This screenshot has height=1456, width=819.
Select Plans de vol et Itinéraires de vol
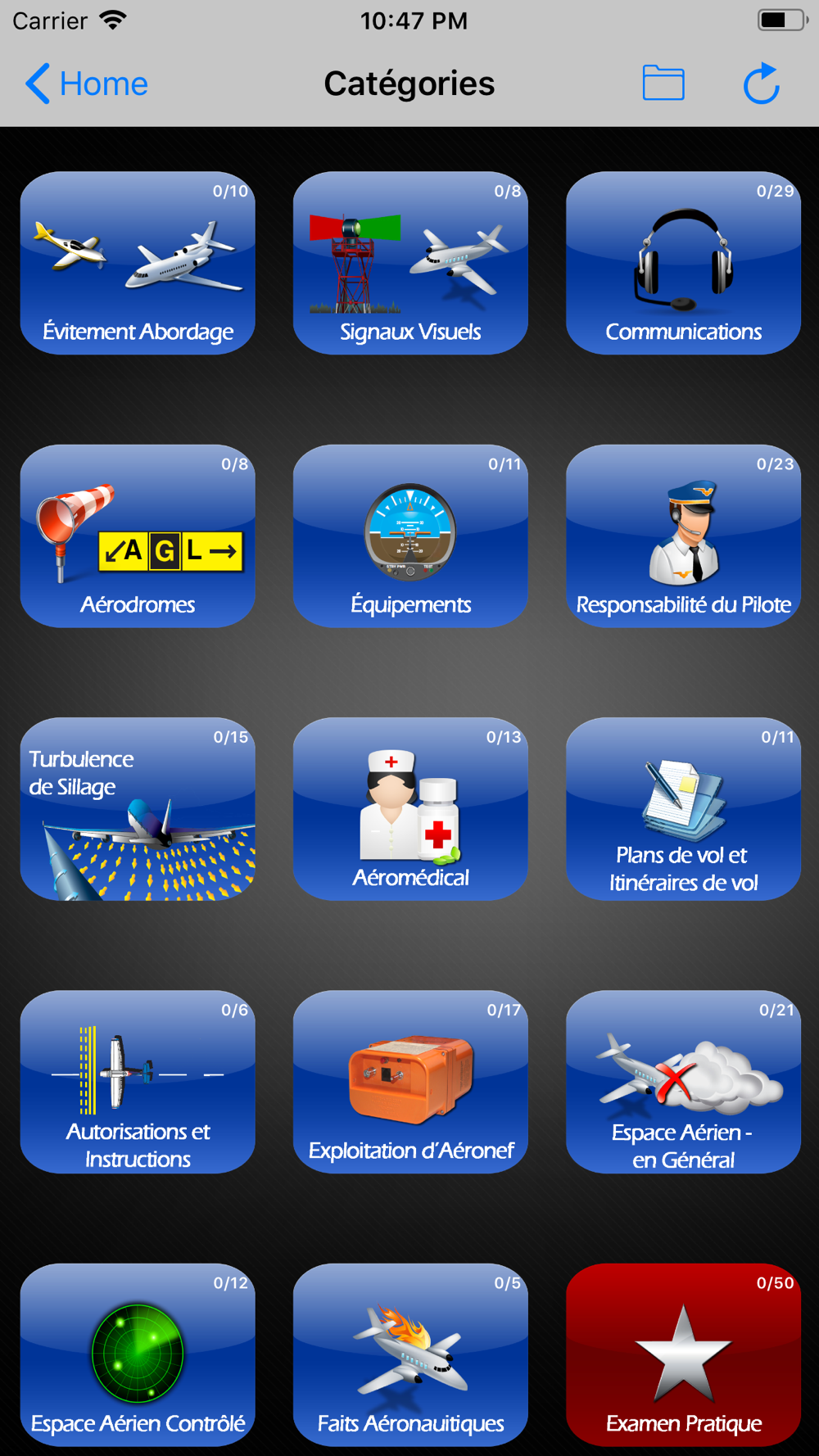(x=683, y=809)
